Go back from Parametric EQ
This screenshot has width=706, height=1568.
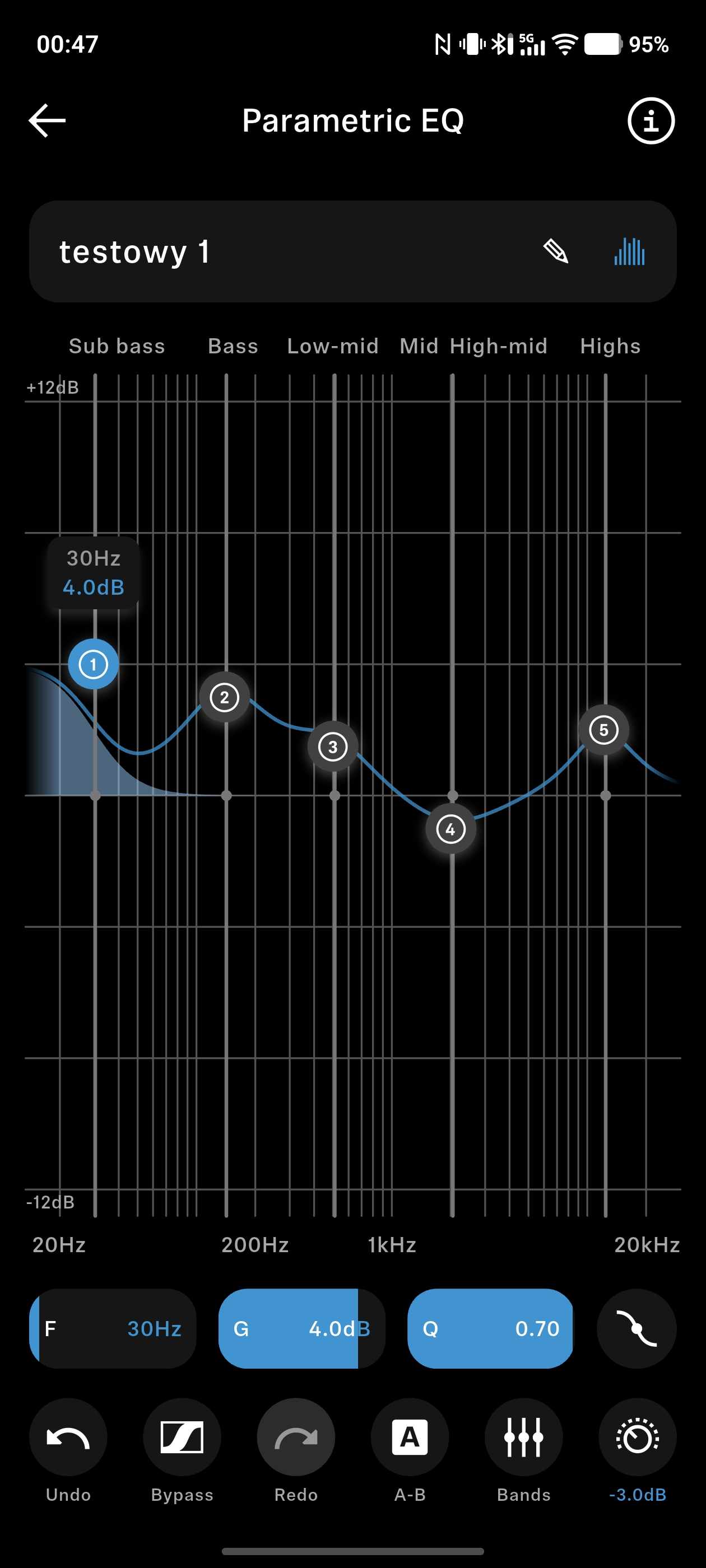(47, 120)
